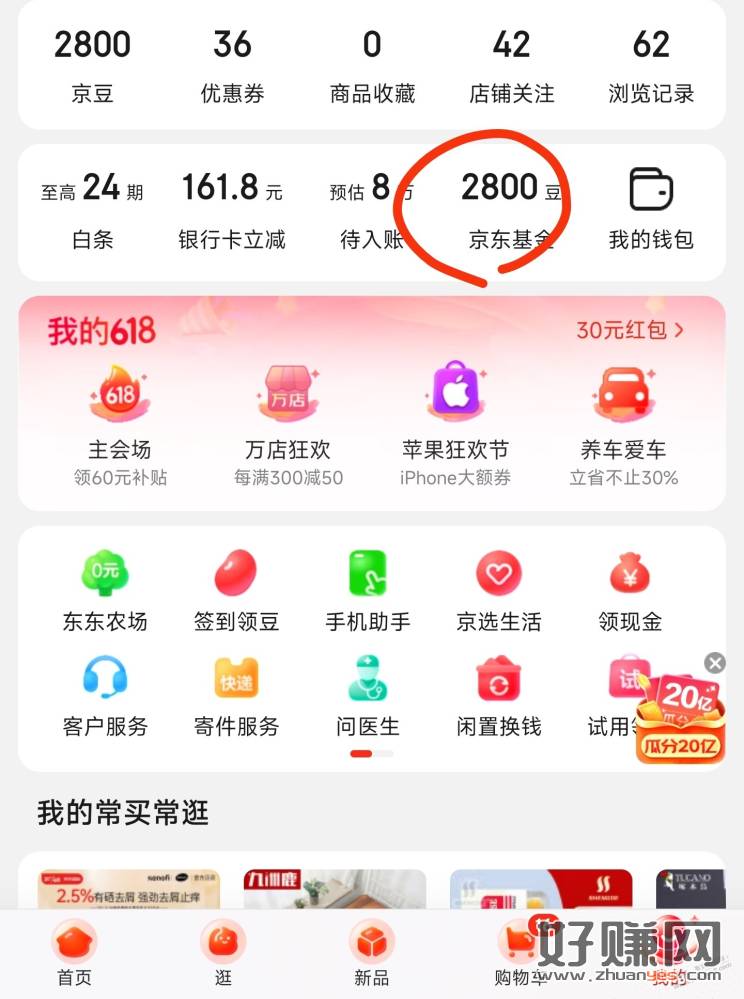The width and height of the screenshot is (744, 999).
Task: Contact 客户服务 support
Action: click(105, 697)
